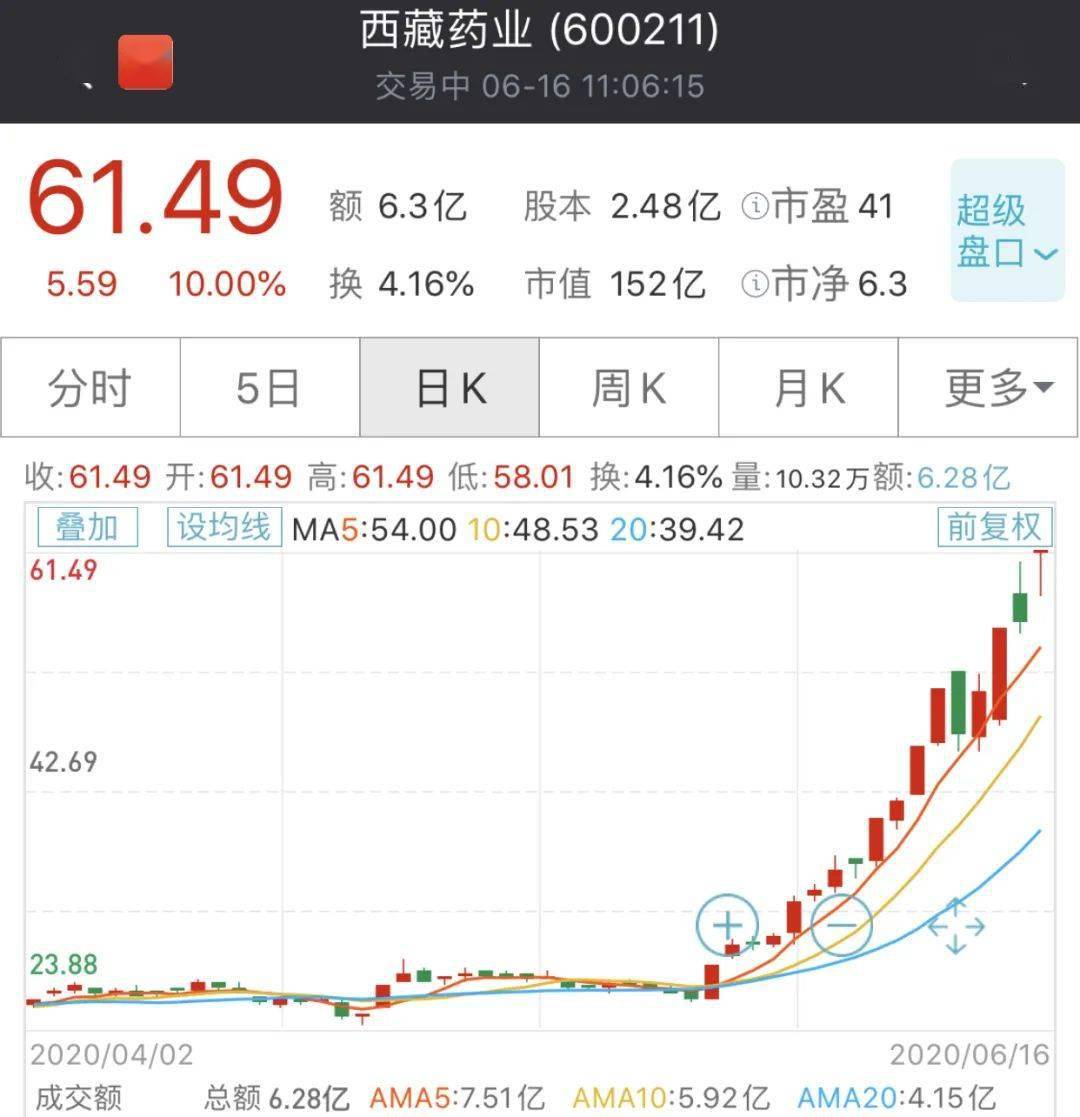Zoom out the K-line chart

tap(841, 924)
